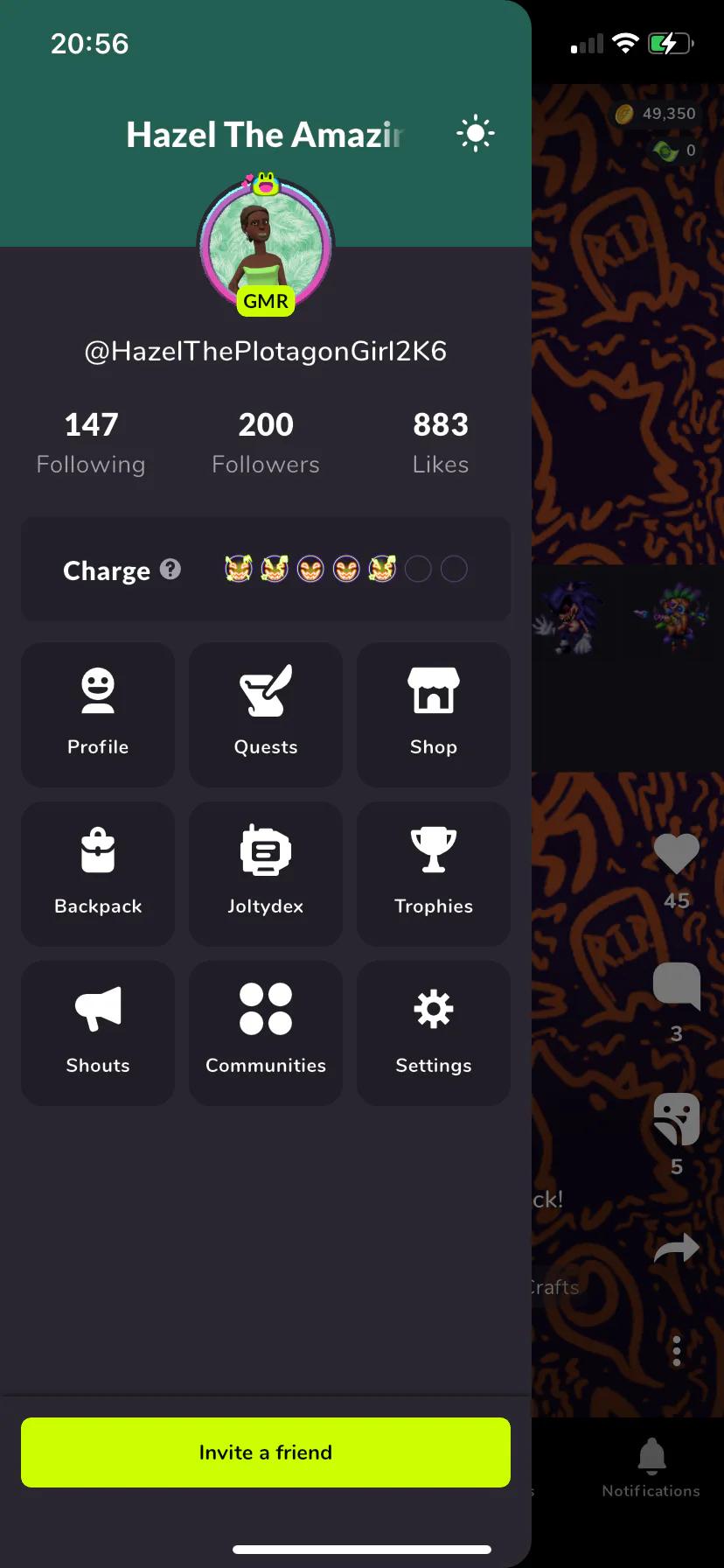Image resolution: width=724 pixels, height=1568 pixels.
Task: Open Shouts
Action: pyautogui.click(x=98, y=1033)
